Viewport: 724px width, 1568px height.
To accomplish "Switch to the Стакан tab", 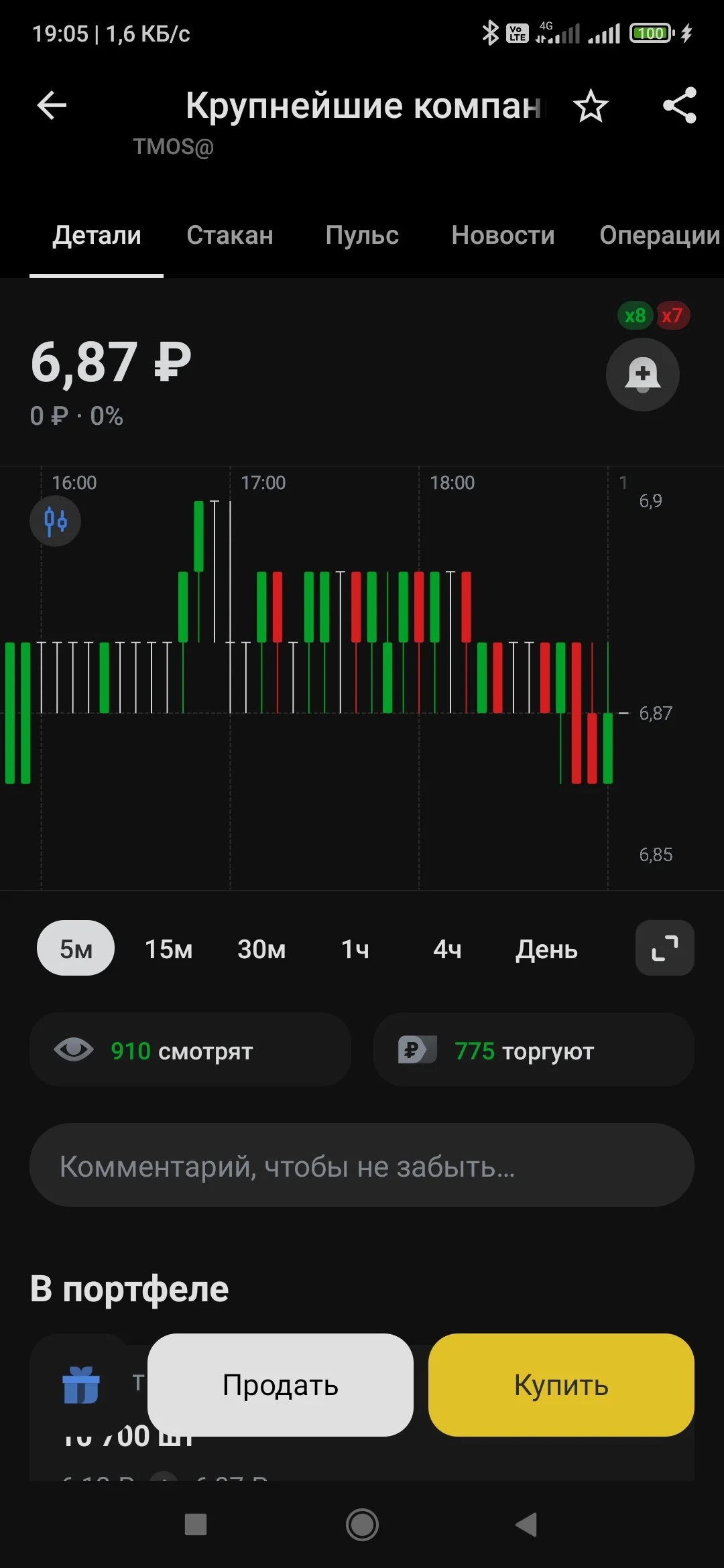I will click(x=230, y=235).
